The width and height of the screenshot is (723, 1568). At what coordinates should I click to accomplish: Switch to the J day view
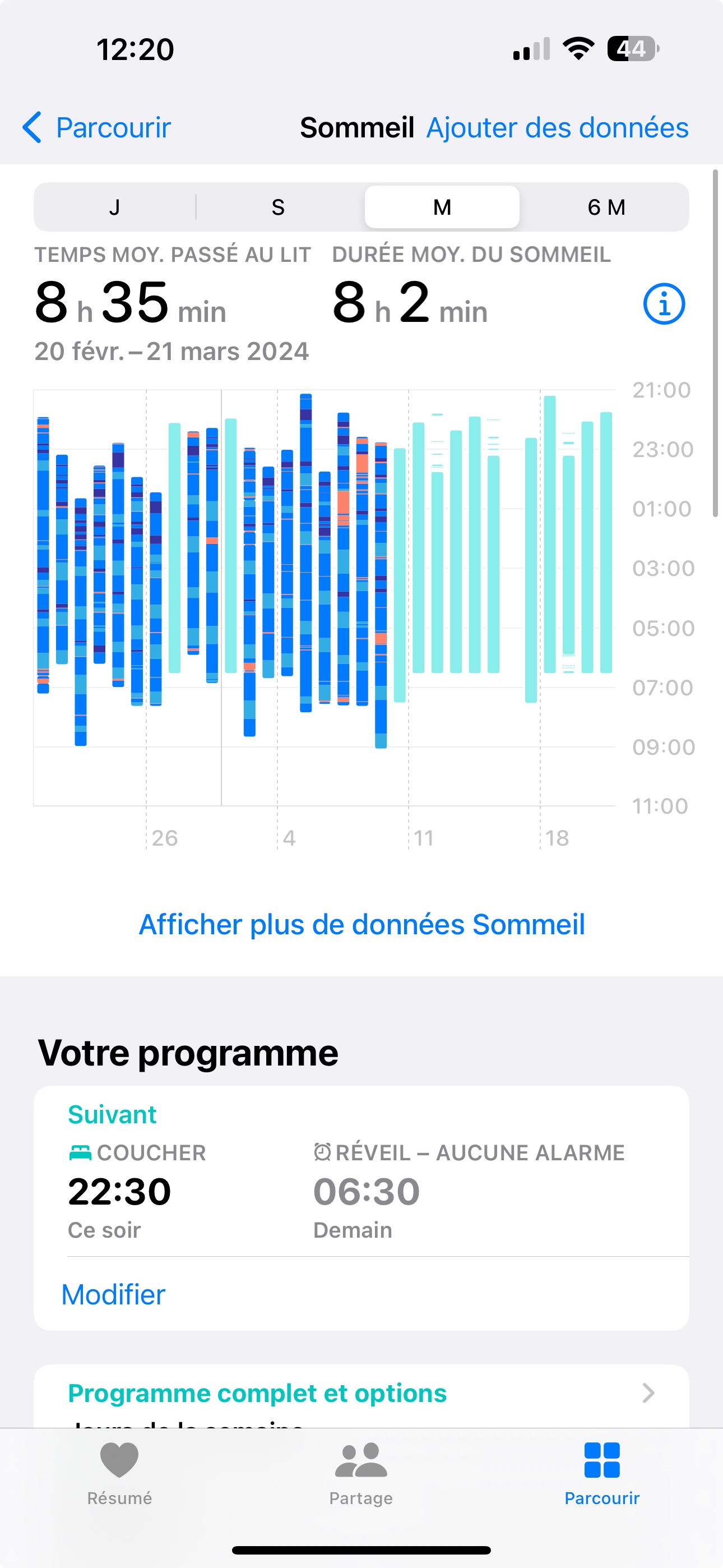click(x=114, y=207)
